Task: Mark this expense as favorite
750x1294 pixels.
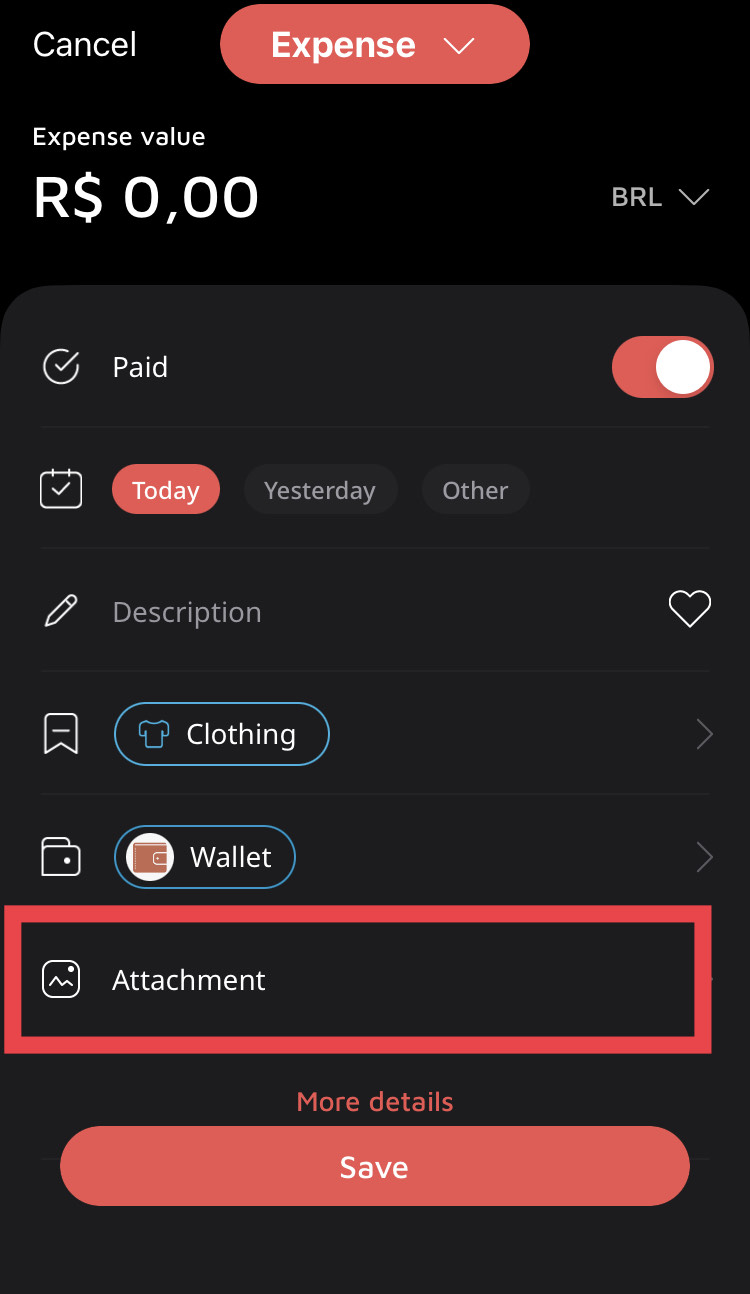Action: click(689, 608)
